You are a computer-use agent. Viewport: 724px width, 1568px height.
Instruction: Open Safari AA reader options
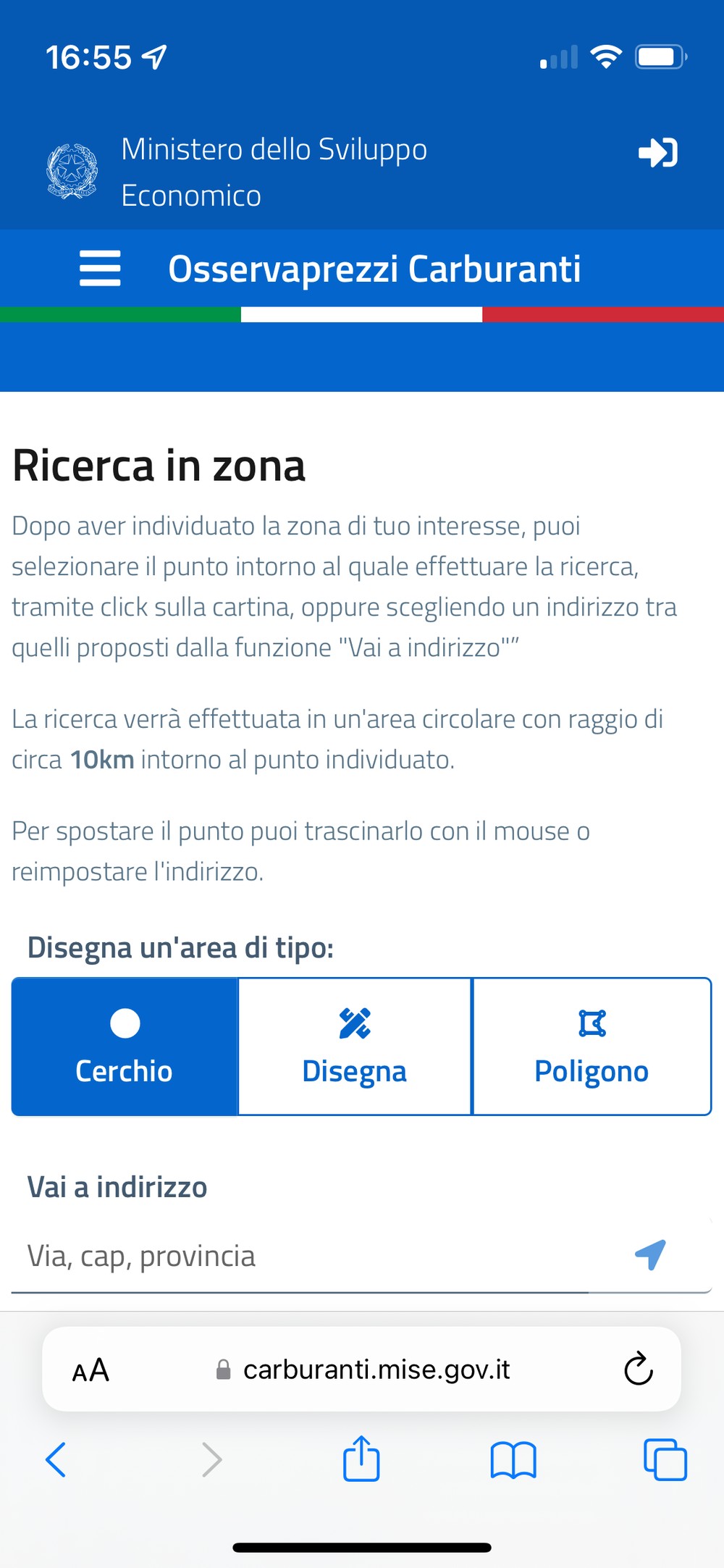[91, 1370]
